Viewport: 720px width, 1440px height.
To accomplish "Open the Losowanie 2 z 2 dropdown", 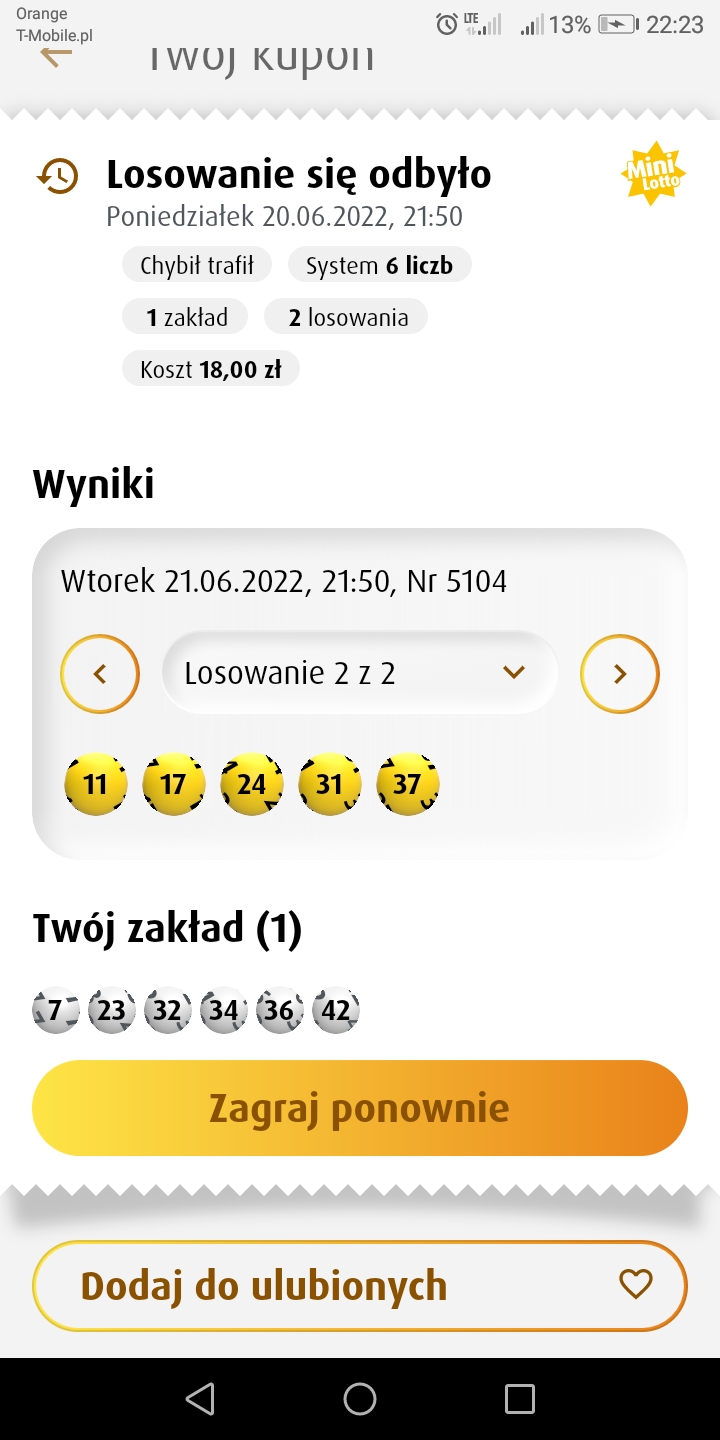I will (360, 673).
